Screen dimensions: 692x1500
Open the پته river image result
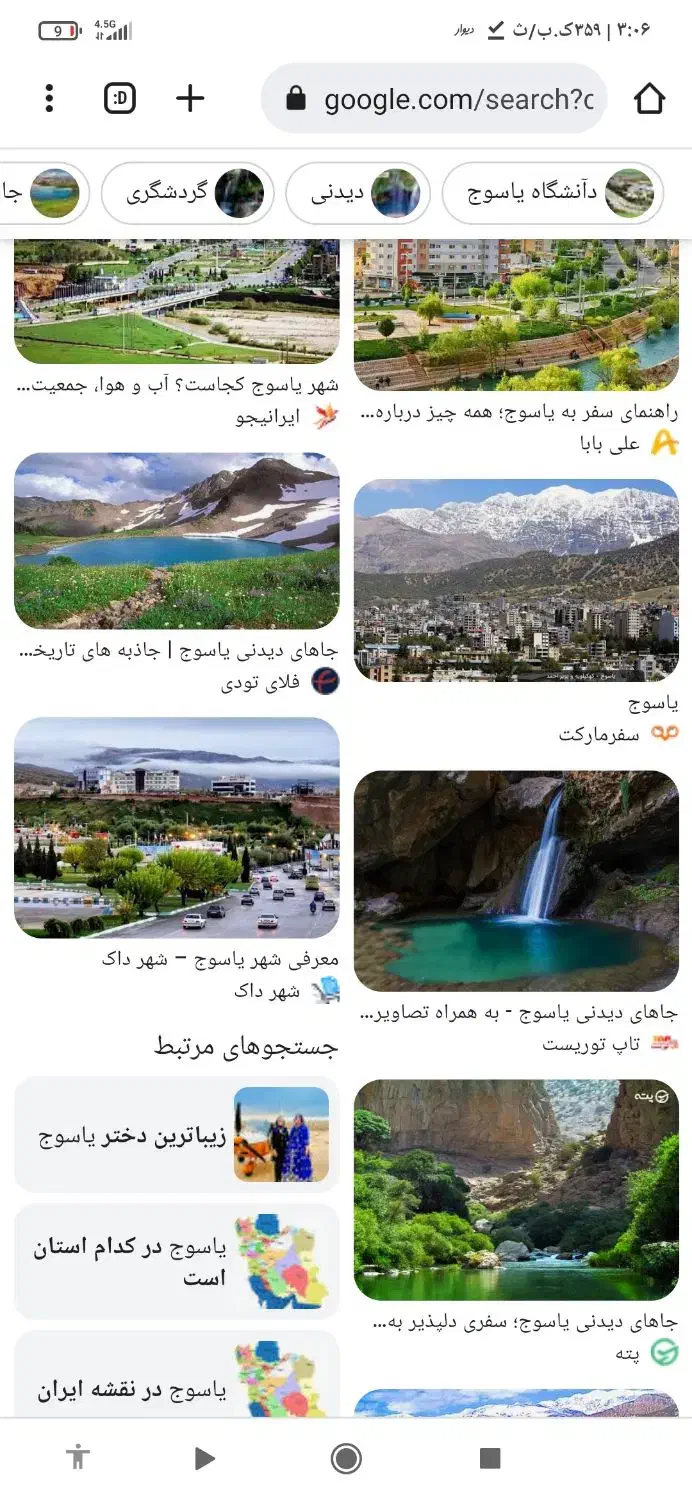pos(516,1189)
